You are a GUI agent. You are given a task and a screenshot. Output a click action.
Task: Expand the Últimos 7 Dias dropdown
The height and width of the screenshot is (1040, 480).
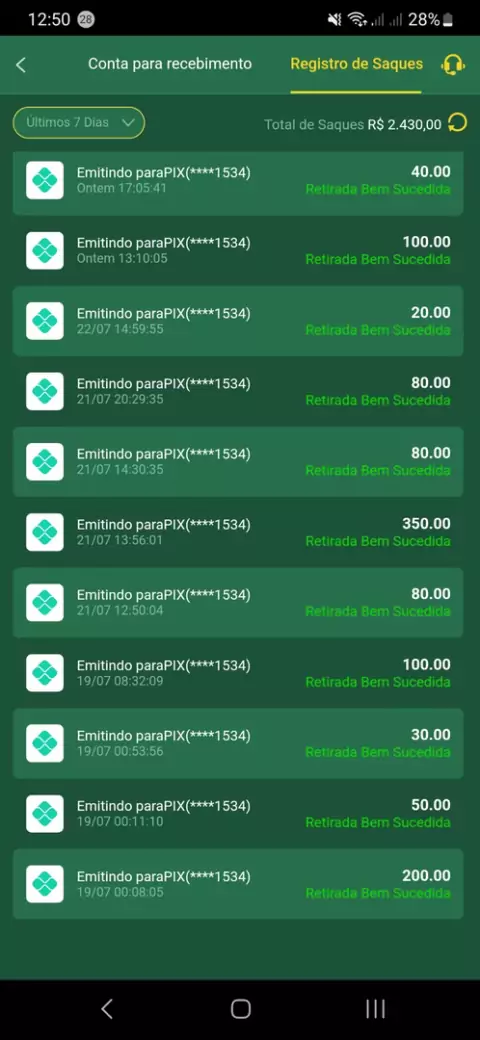(x=79, y=123)
